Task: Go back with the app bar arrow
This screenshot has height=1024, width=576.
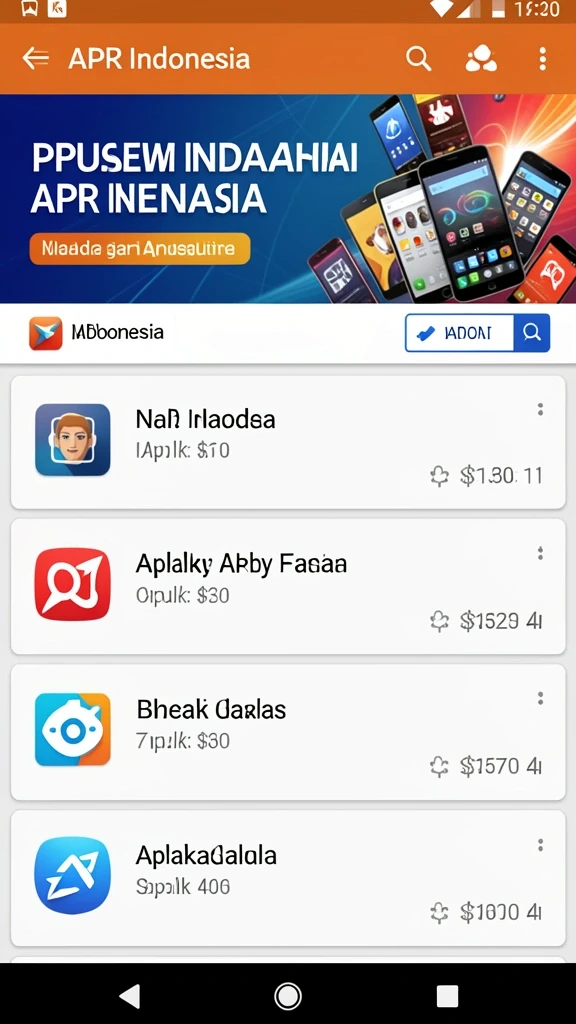Action: point(35,59)
